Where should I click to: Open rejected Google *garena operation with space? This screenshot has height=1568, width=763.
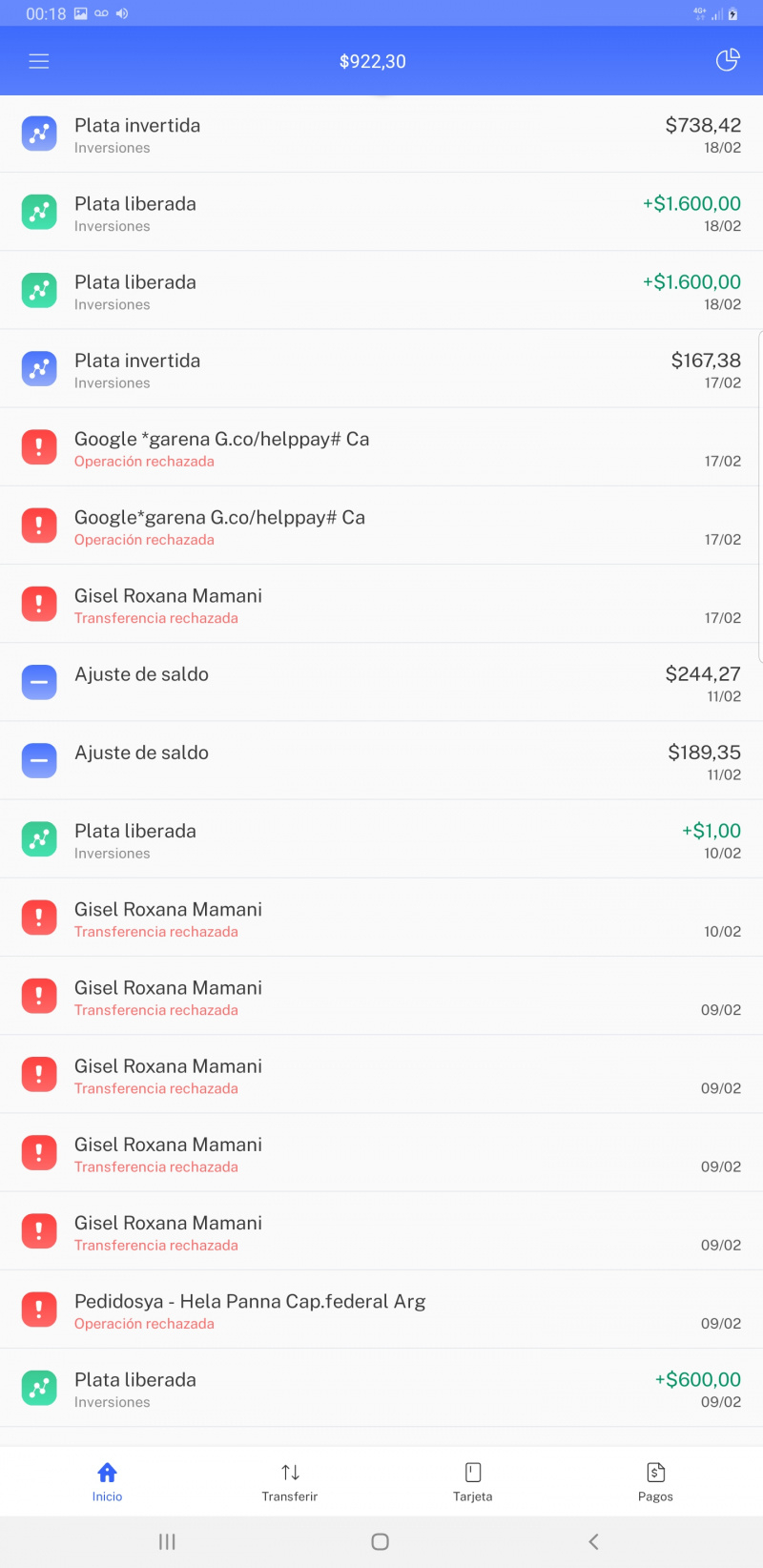(381, 447)
